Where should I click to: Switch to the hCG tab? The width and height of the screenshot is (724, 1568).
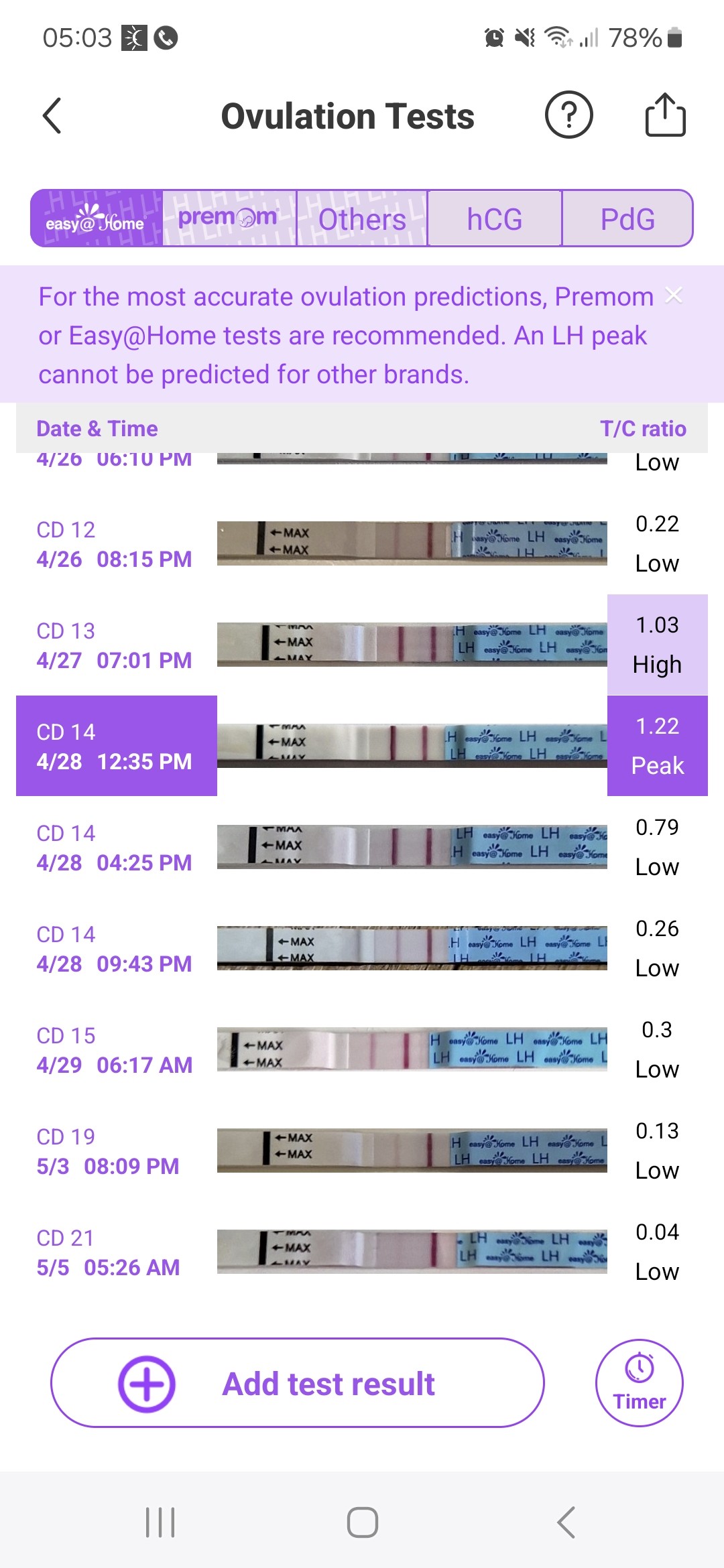(494, 219)
